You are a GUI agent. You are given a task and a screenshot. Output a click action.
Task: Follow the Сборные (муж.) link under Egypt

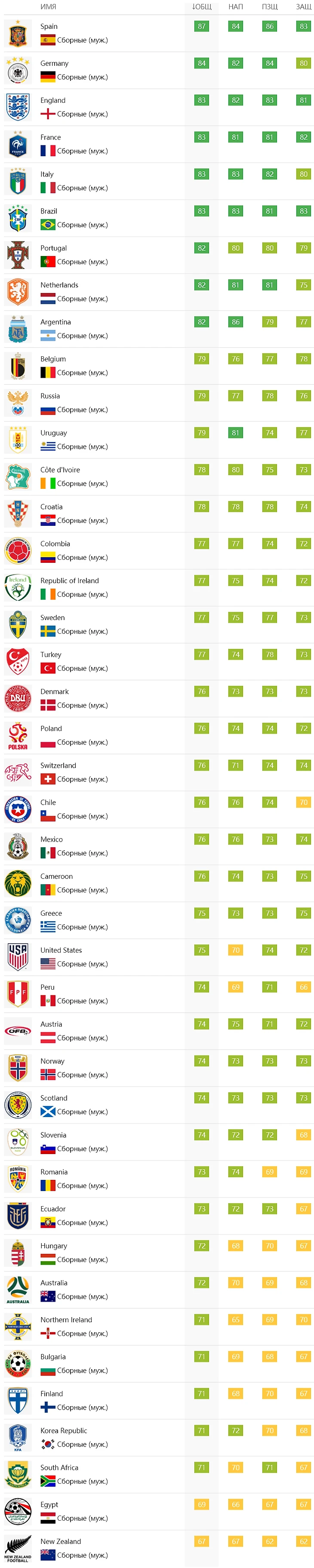[82, 1518]
